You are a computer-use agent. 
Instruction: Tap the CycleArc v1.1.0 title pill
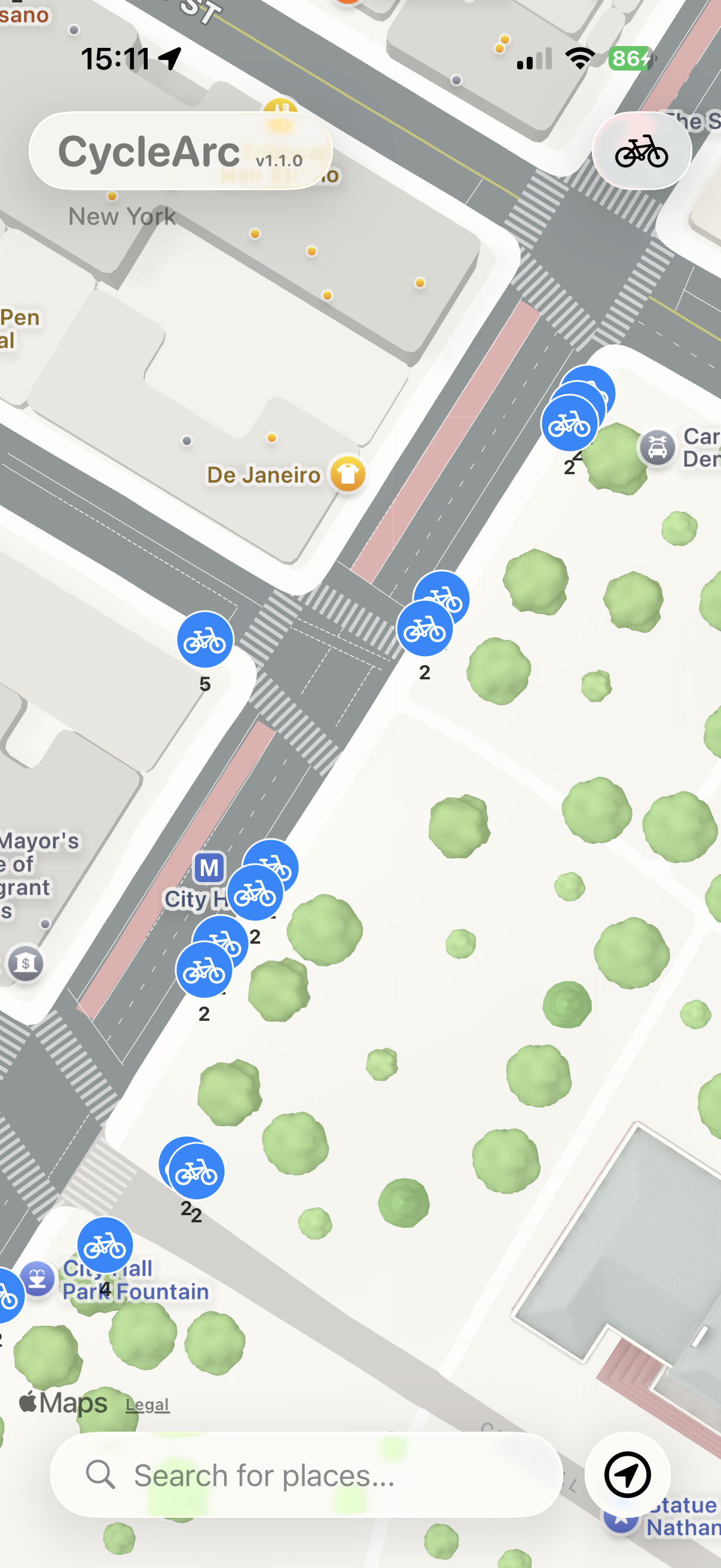click(180, 151)
